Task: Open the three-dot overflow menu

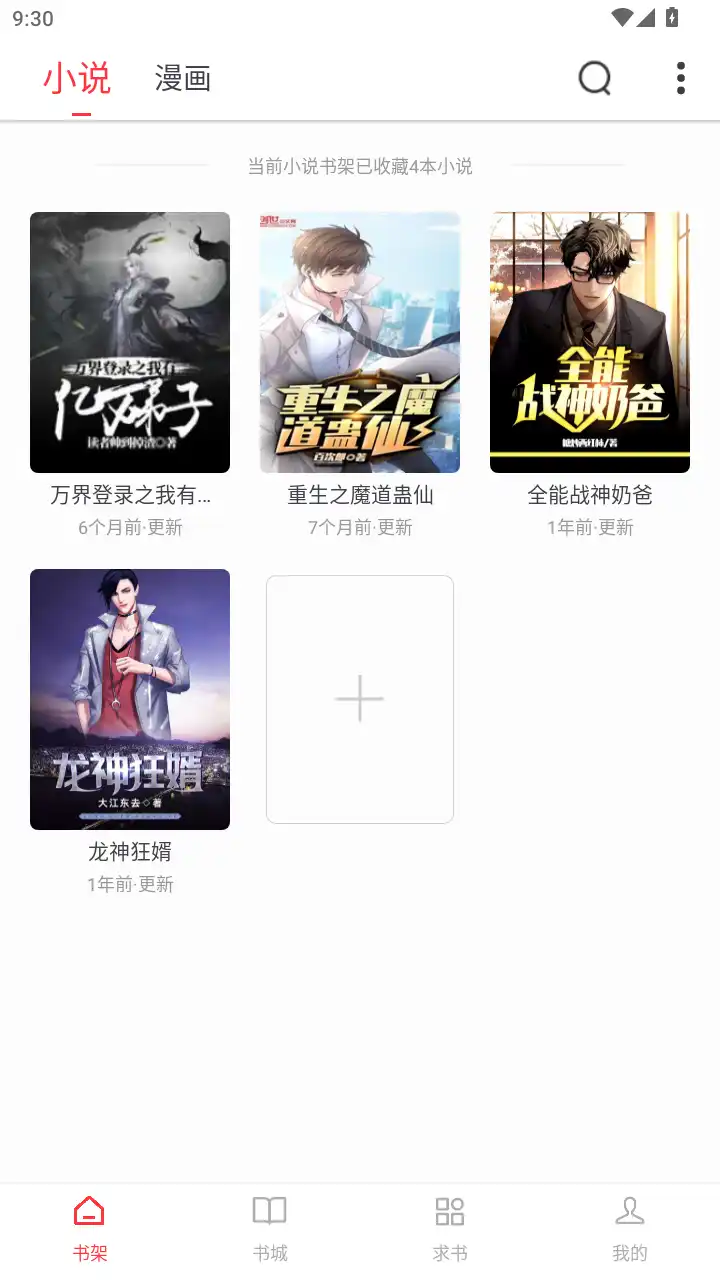Action: (x=681, y=78)
